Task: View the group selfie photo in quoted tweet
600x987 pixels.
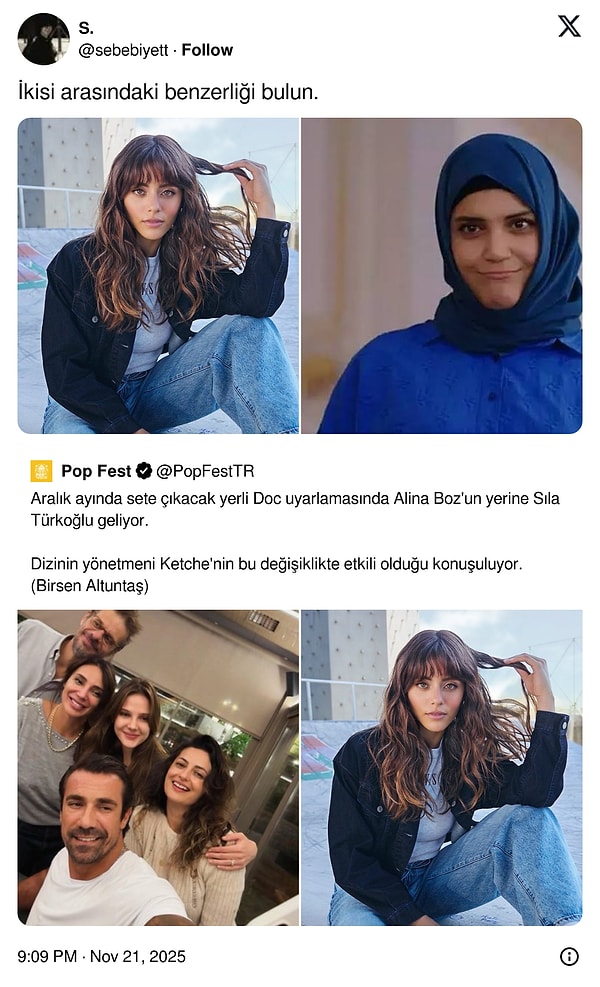Action: coord(158,767)
